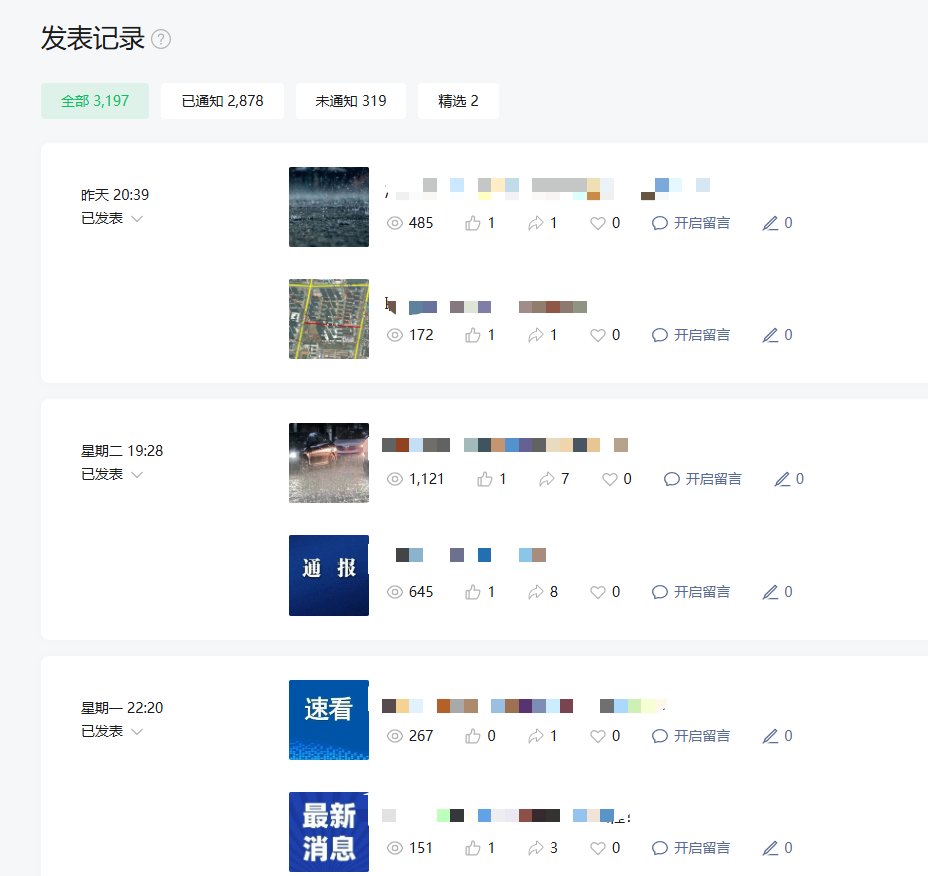
Task: Tap 开启留言 on the 485-view article
Action: click(x=691, y=223)
